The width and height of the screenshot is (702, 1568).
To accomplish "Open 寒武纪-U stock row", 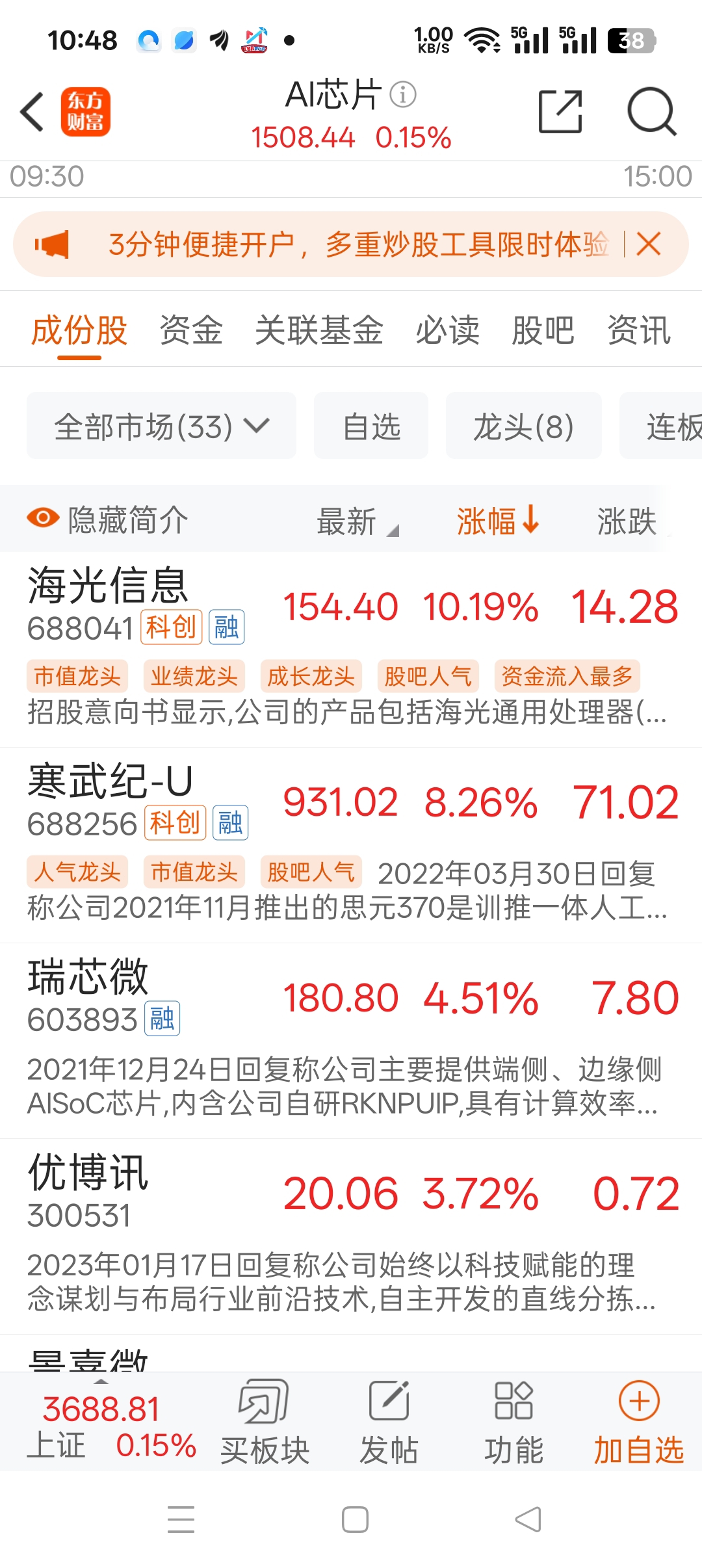I will (351, 845).
